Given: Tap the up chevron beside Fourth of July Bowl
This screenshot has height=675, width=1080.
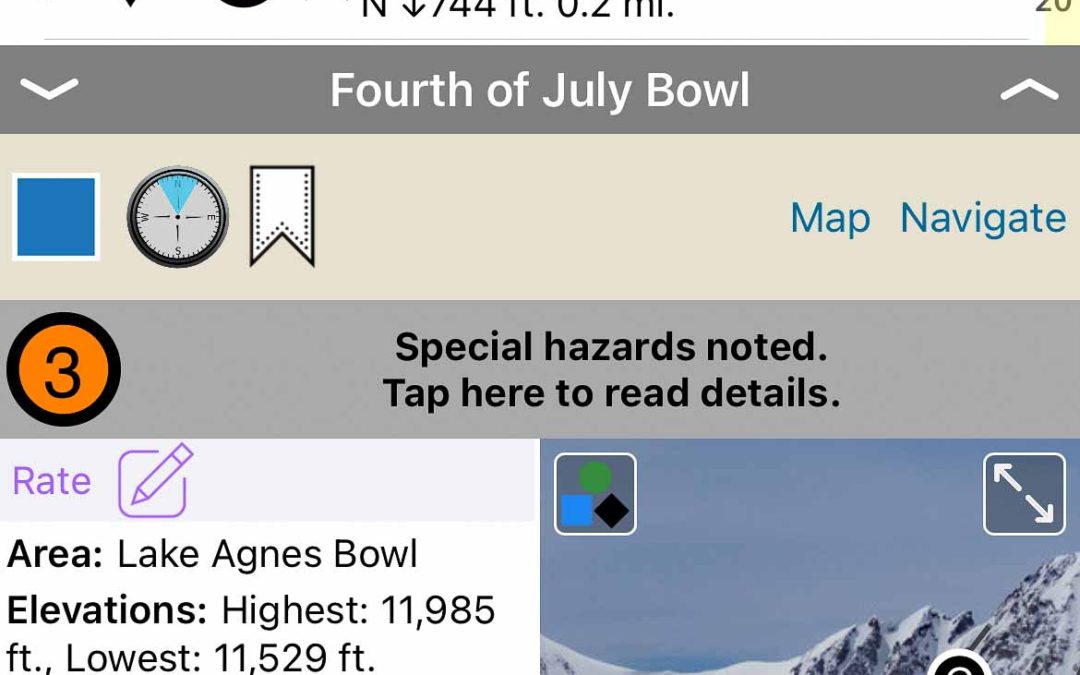Looking at the screenshot, I should [1028, 90].
